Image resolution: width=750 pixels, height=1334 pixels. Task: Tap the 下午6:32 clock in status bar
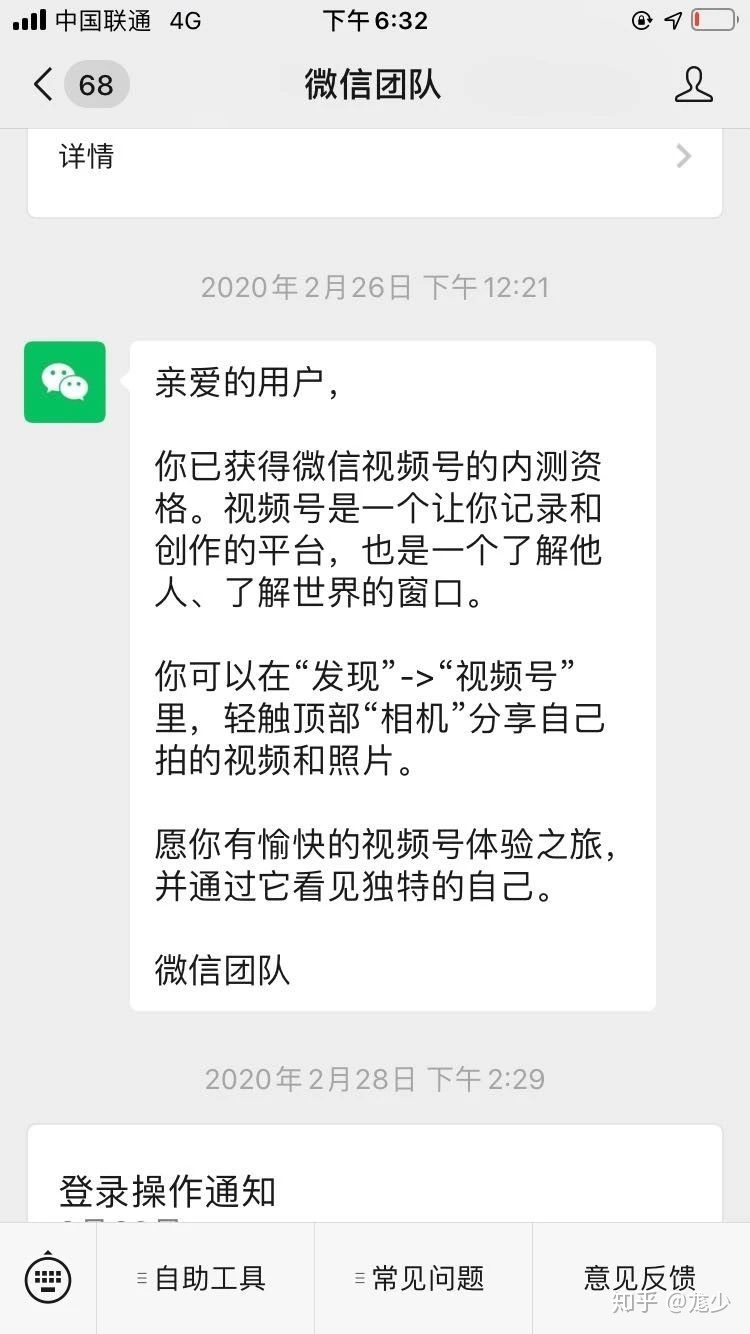click(375, 20)
